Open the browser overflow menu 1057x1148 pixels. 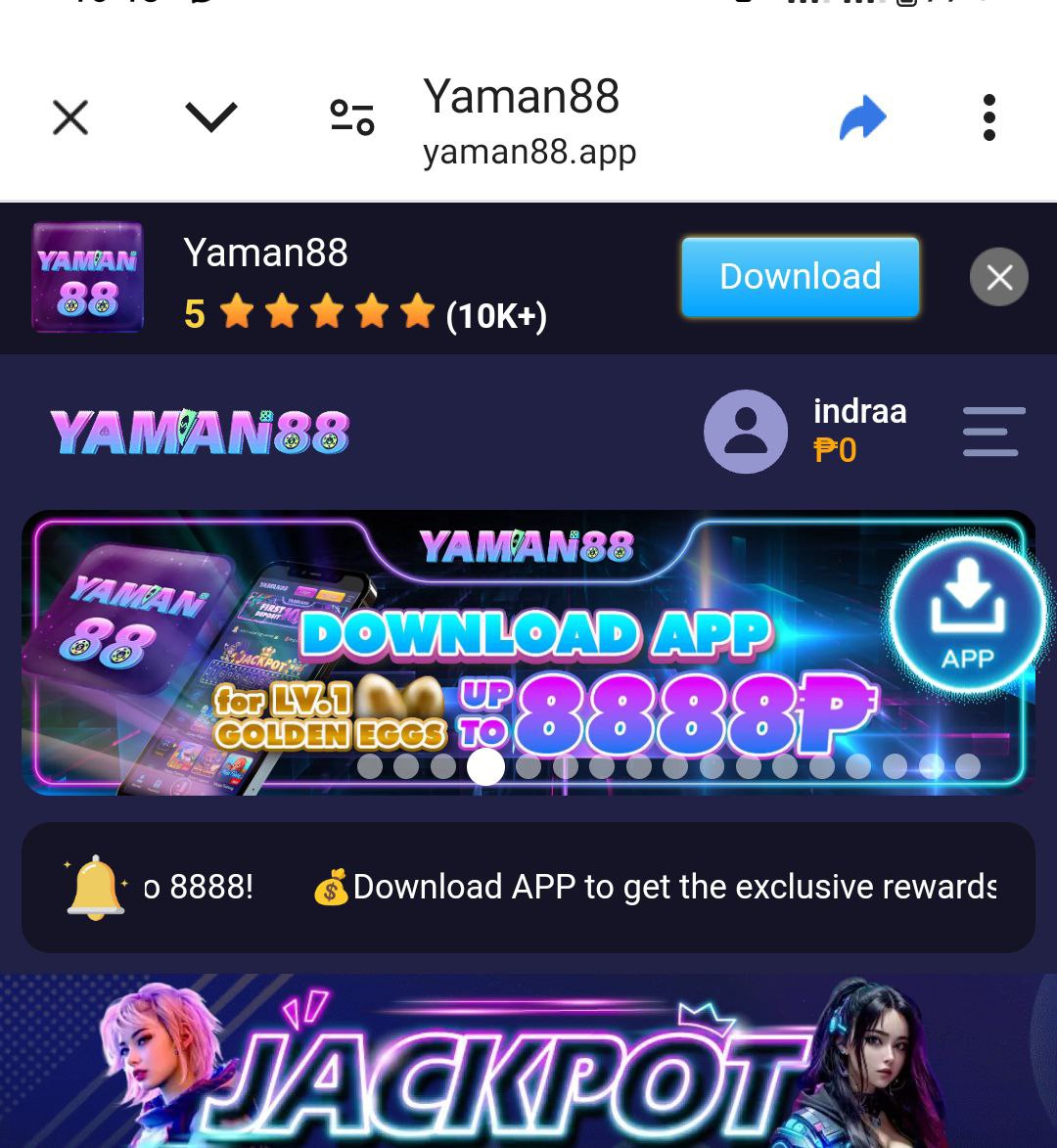988,117
